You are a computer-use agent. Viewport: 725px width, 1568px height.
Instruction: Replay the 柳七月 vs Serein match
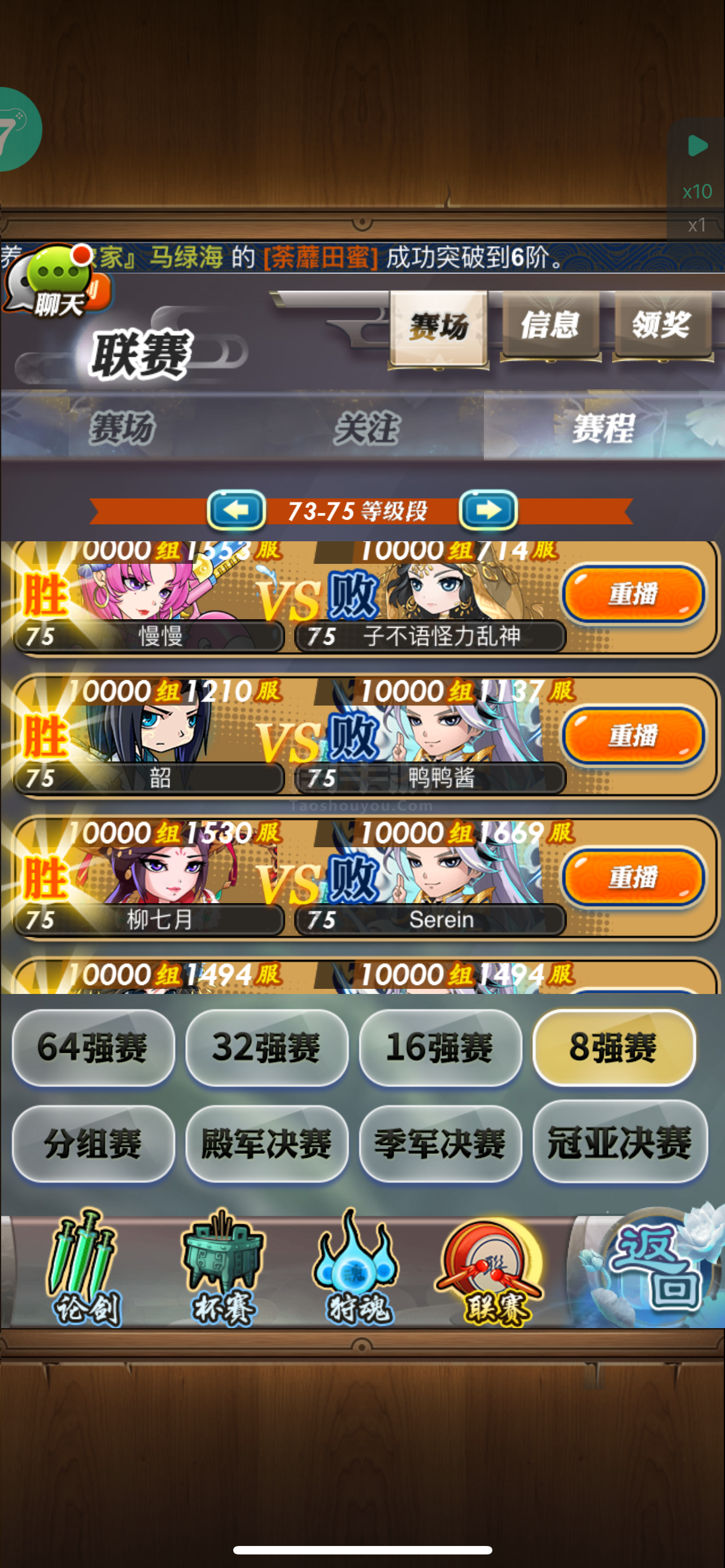click(634, 878)
